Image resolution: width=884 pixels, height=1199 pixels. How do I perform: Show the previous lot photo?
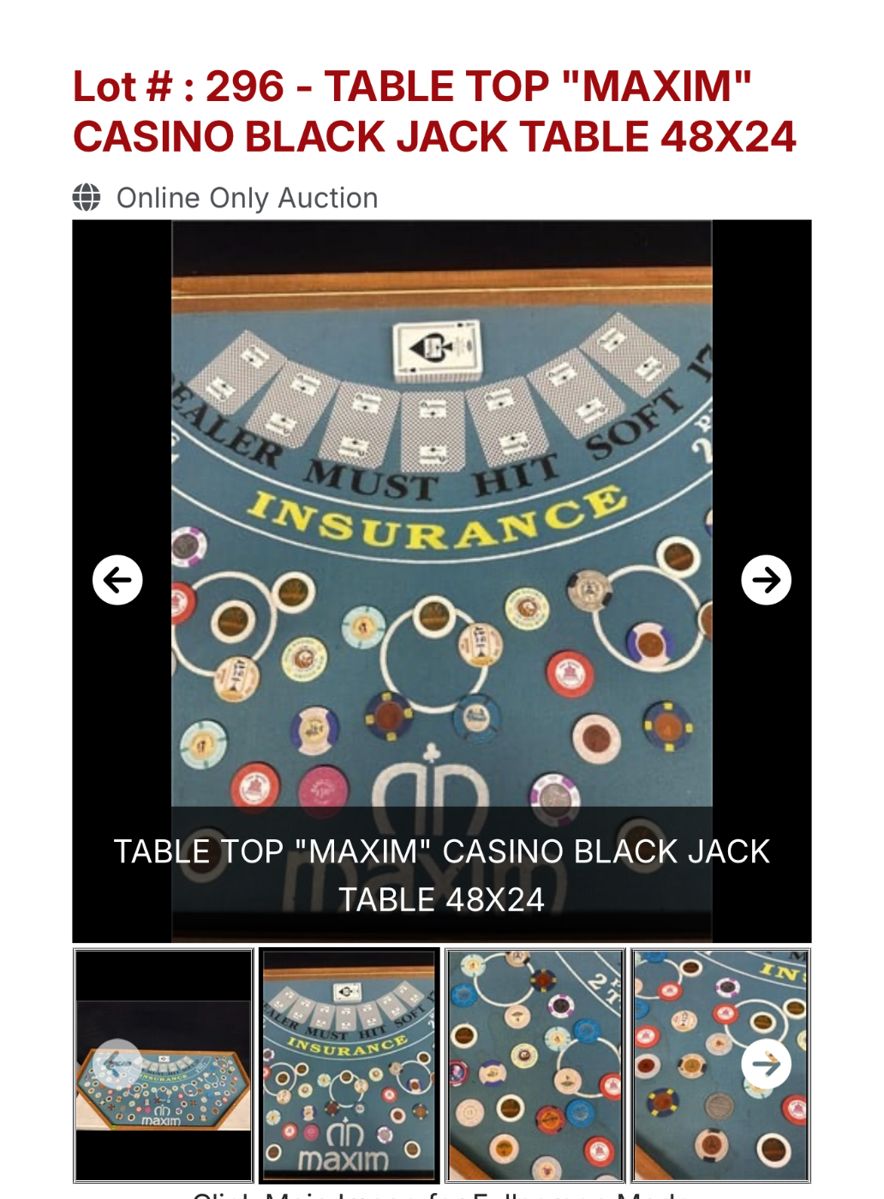pos(118,580)
